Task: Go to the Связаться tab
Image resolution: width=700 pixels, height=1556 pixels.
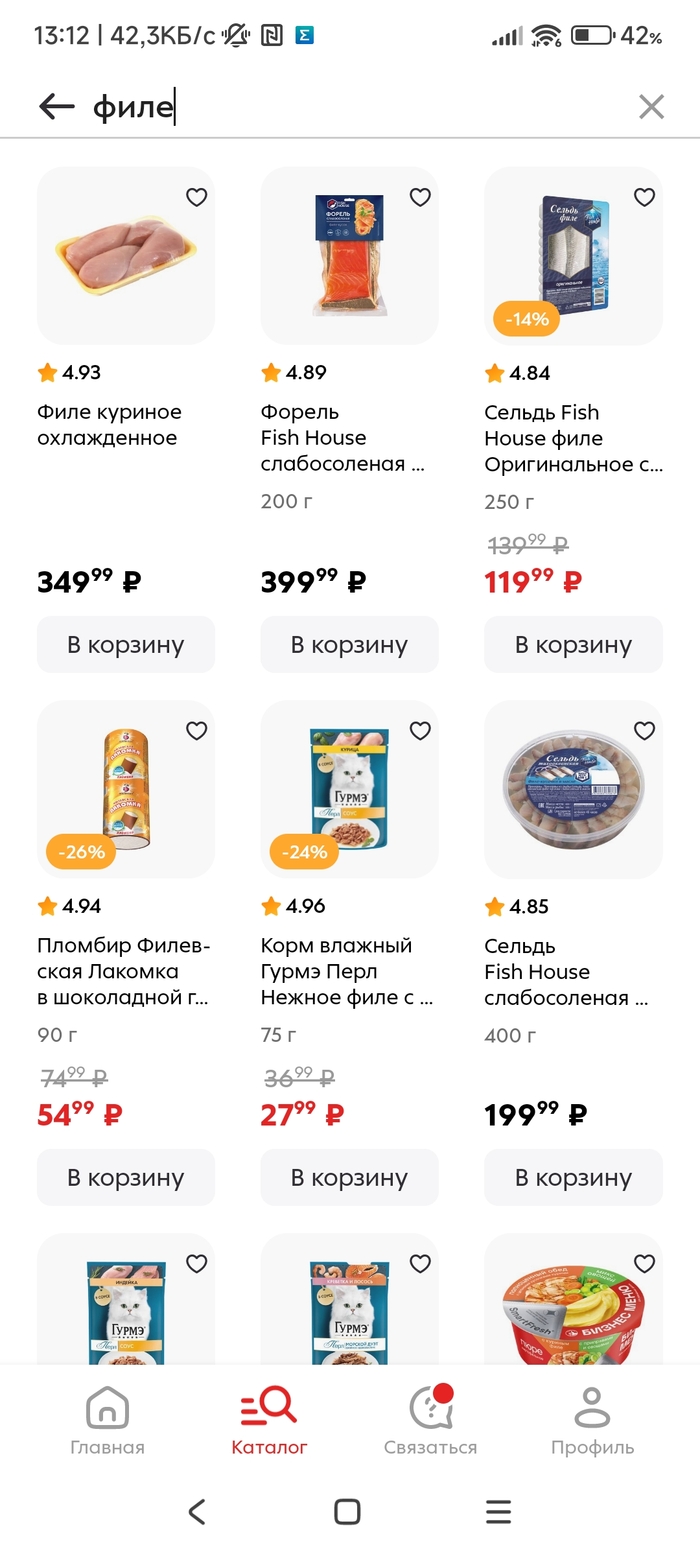Action: 430,1420
